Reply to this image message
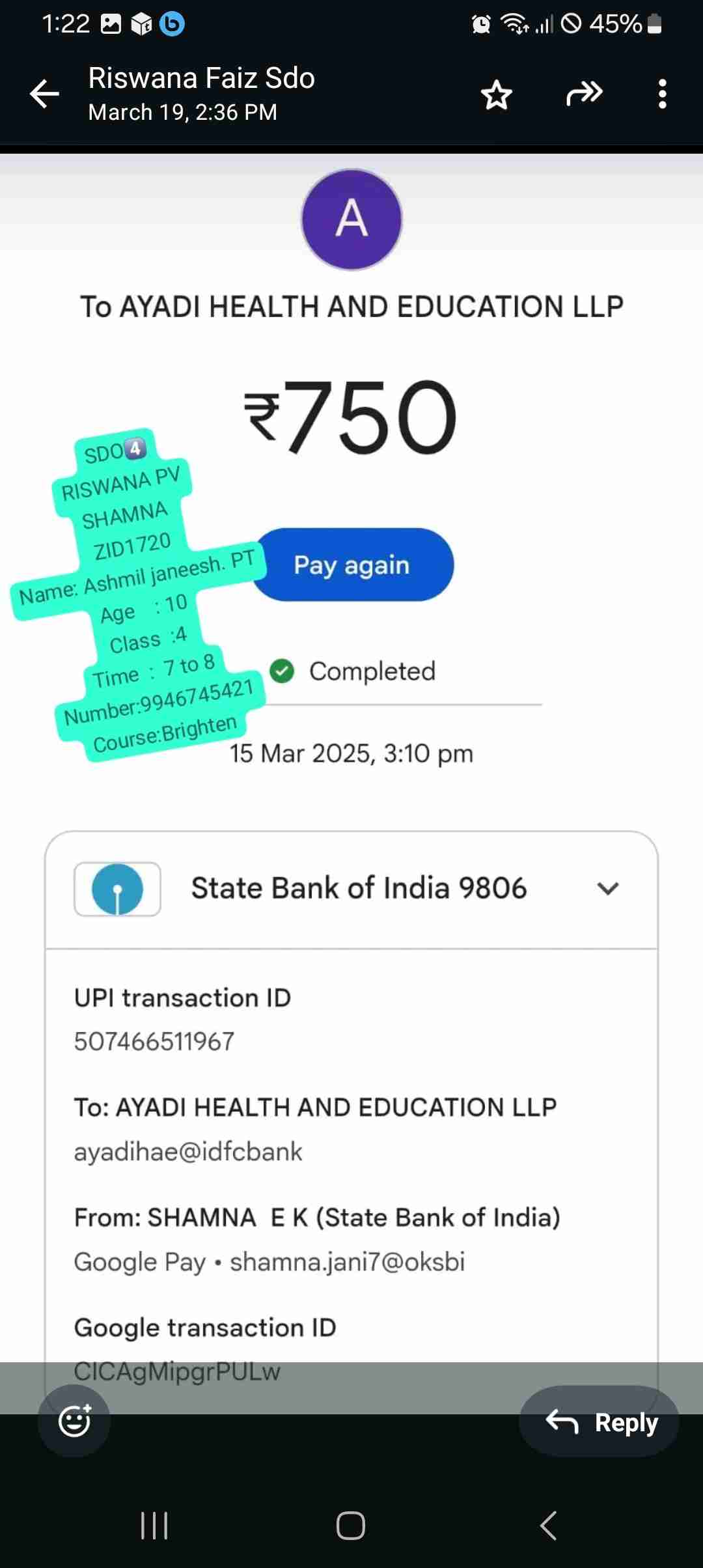 tap(599, 1421)
